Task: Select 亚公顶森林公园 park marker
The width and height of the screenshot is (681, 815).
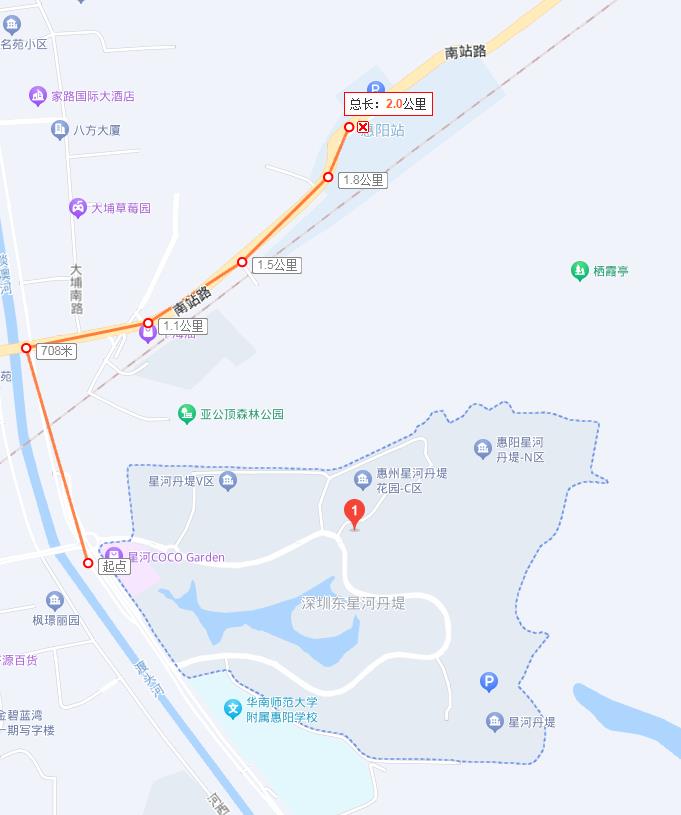Action: pos(187,414)
